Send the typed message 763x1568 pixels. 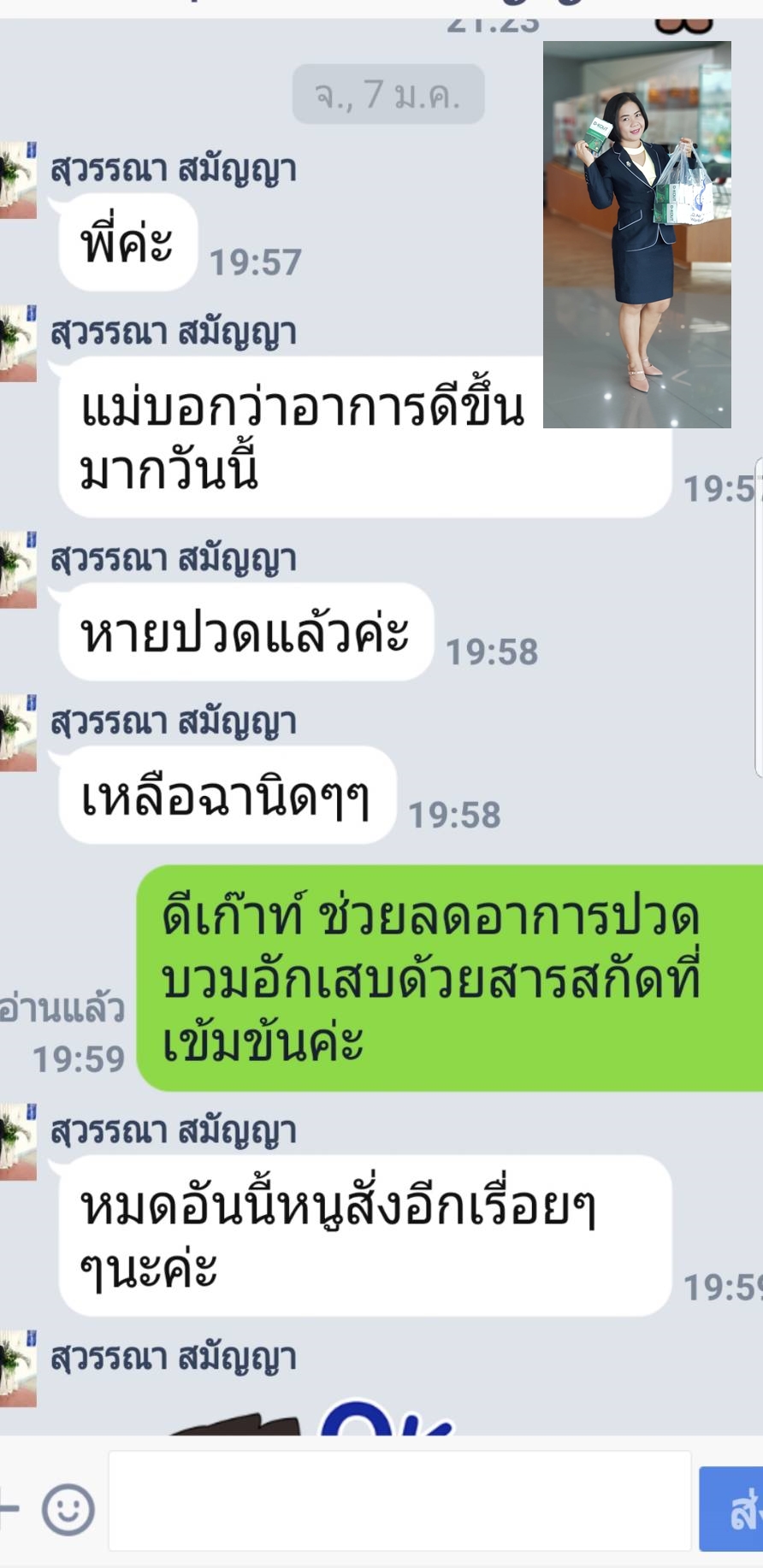click(x=733, y=1509)
